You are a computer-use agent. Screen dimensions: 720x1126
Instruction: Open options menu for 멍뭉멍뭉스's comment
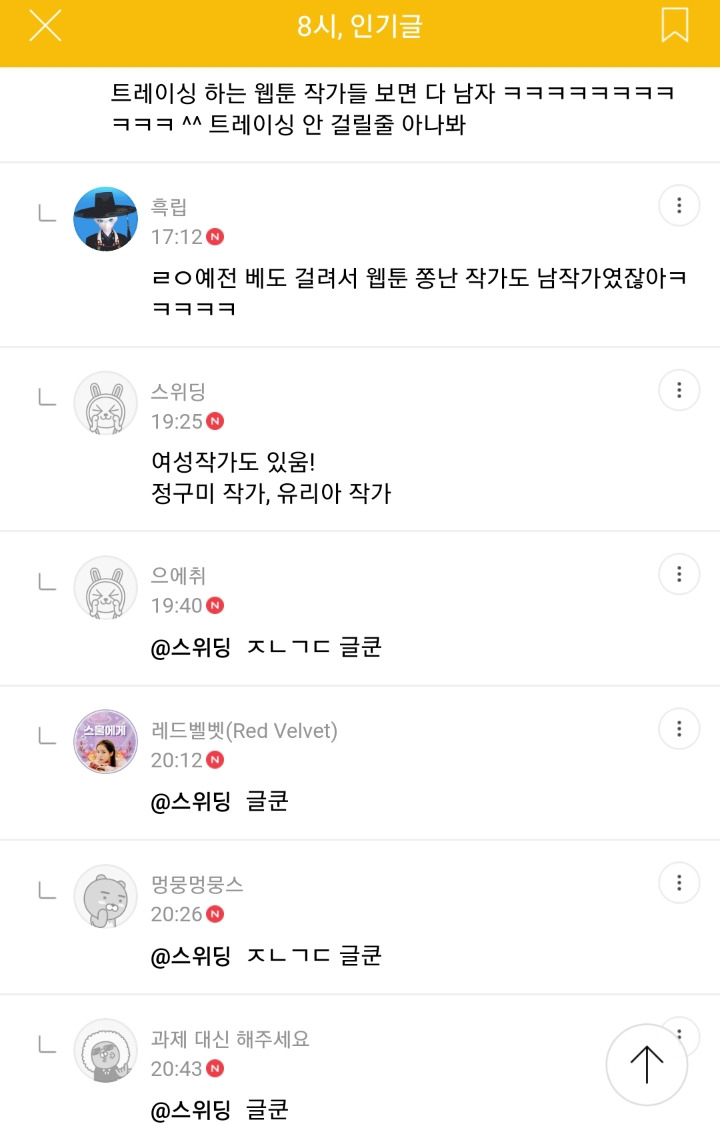pos(679,883)
